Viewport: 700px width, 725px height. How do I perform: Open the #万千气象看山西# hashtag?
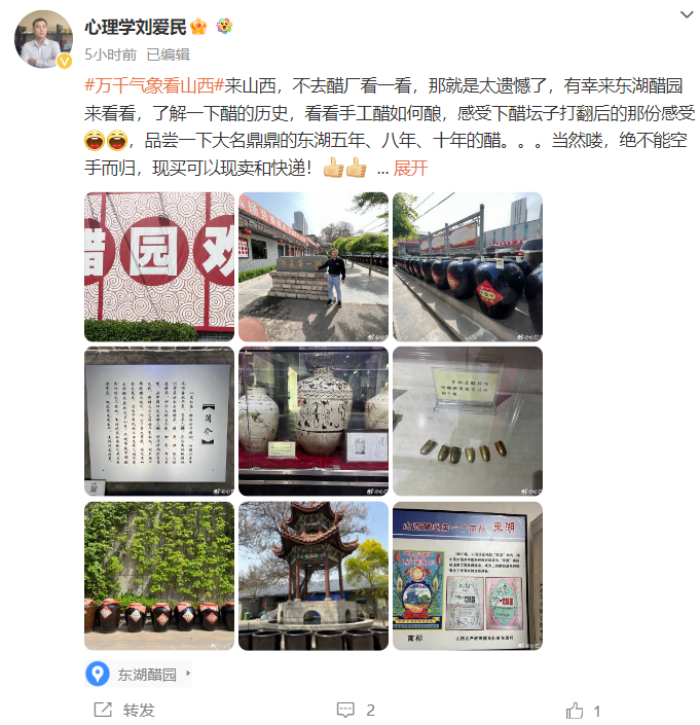(x=150, y=84)
